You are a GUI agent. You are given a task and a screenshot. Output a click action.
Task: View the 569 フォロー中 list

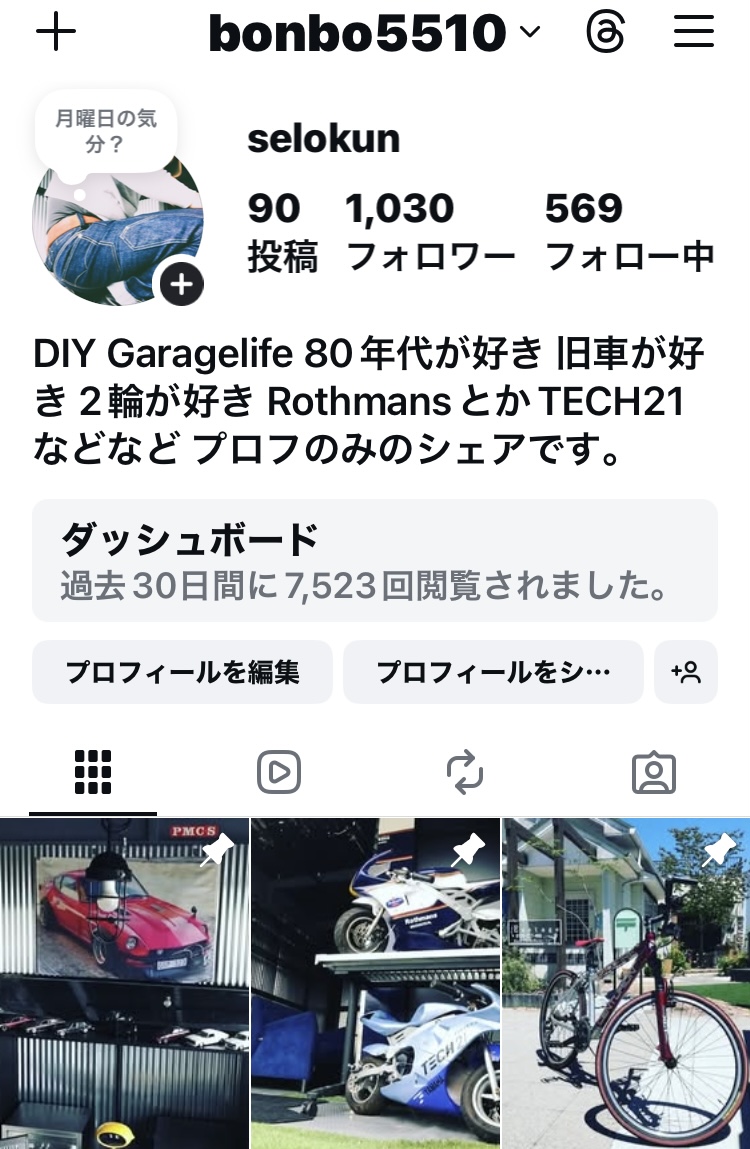tap(629, 232)
